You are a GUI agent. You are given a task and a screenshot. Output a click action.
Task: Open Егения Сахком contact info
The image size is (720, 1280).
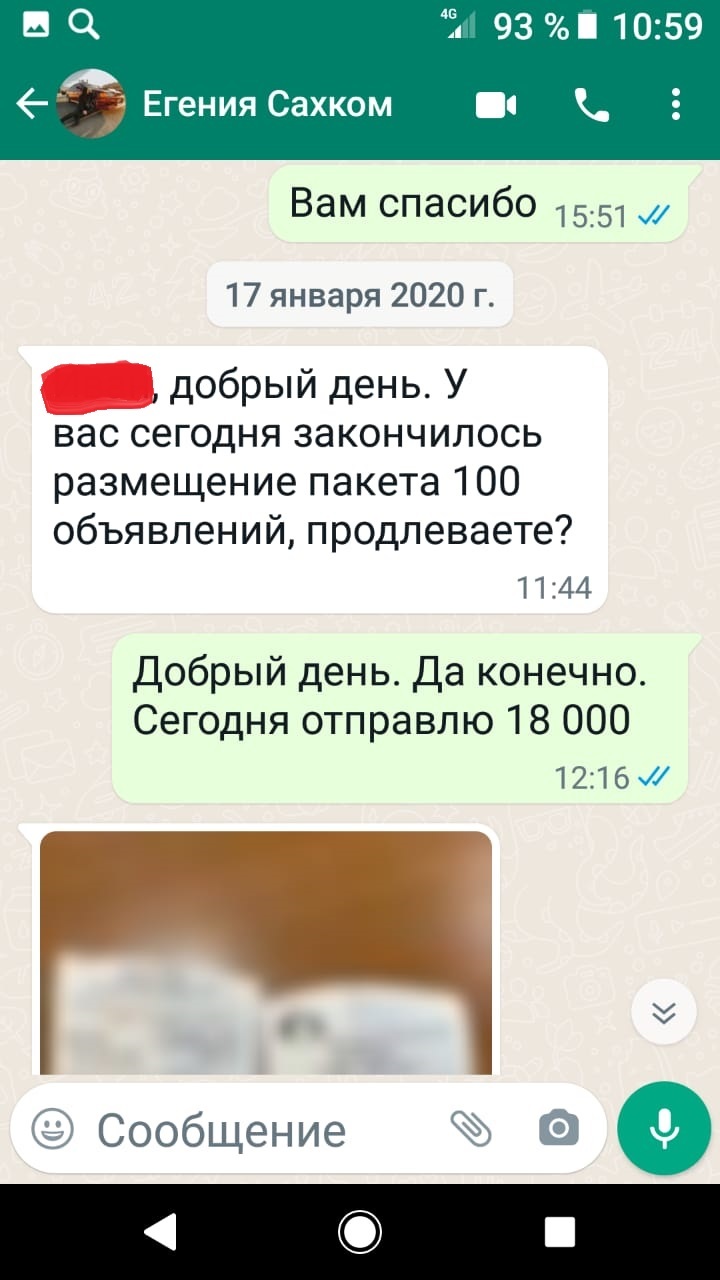click(267, 104)
